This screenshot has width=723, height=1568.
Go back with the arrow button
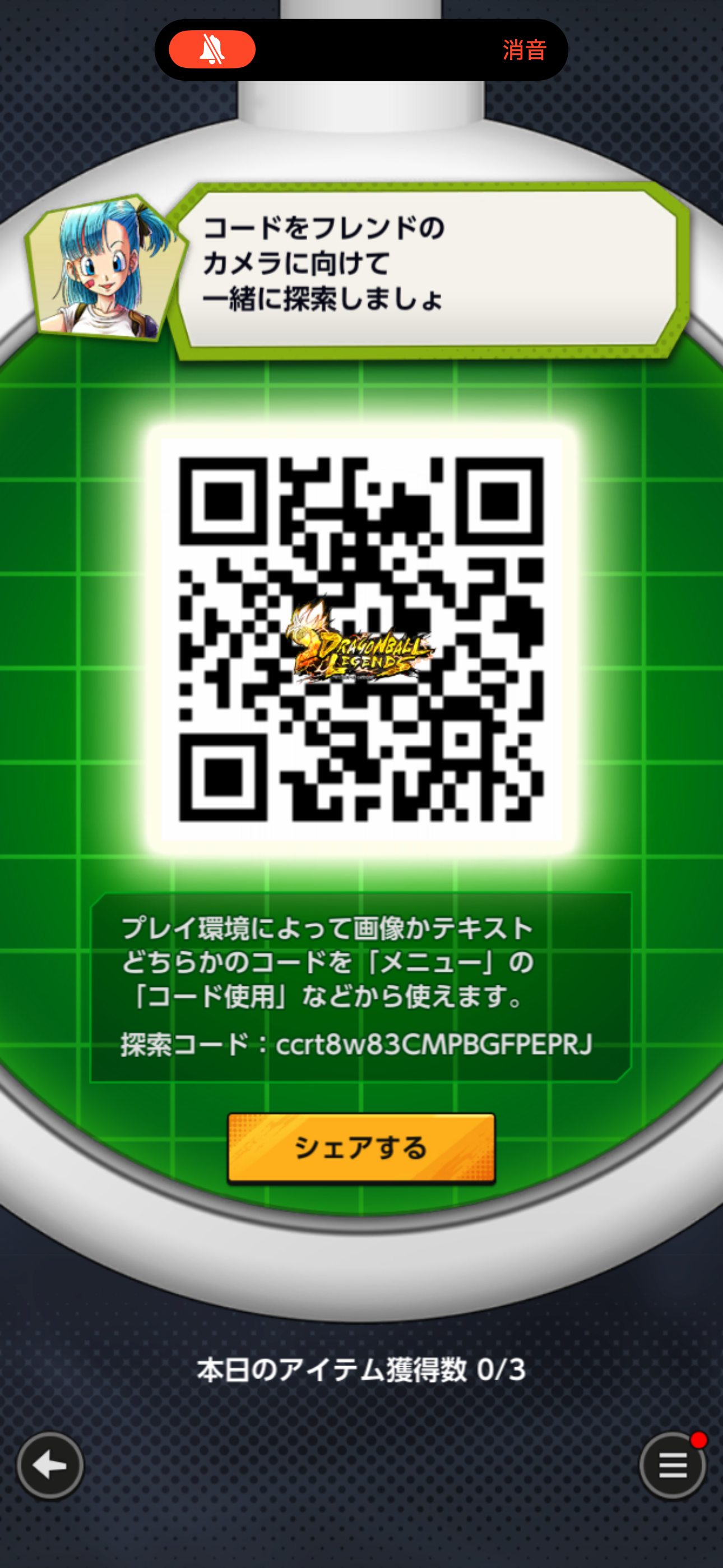point(50,1465)
